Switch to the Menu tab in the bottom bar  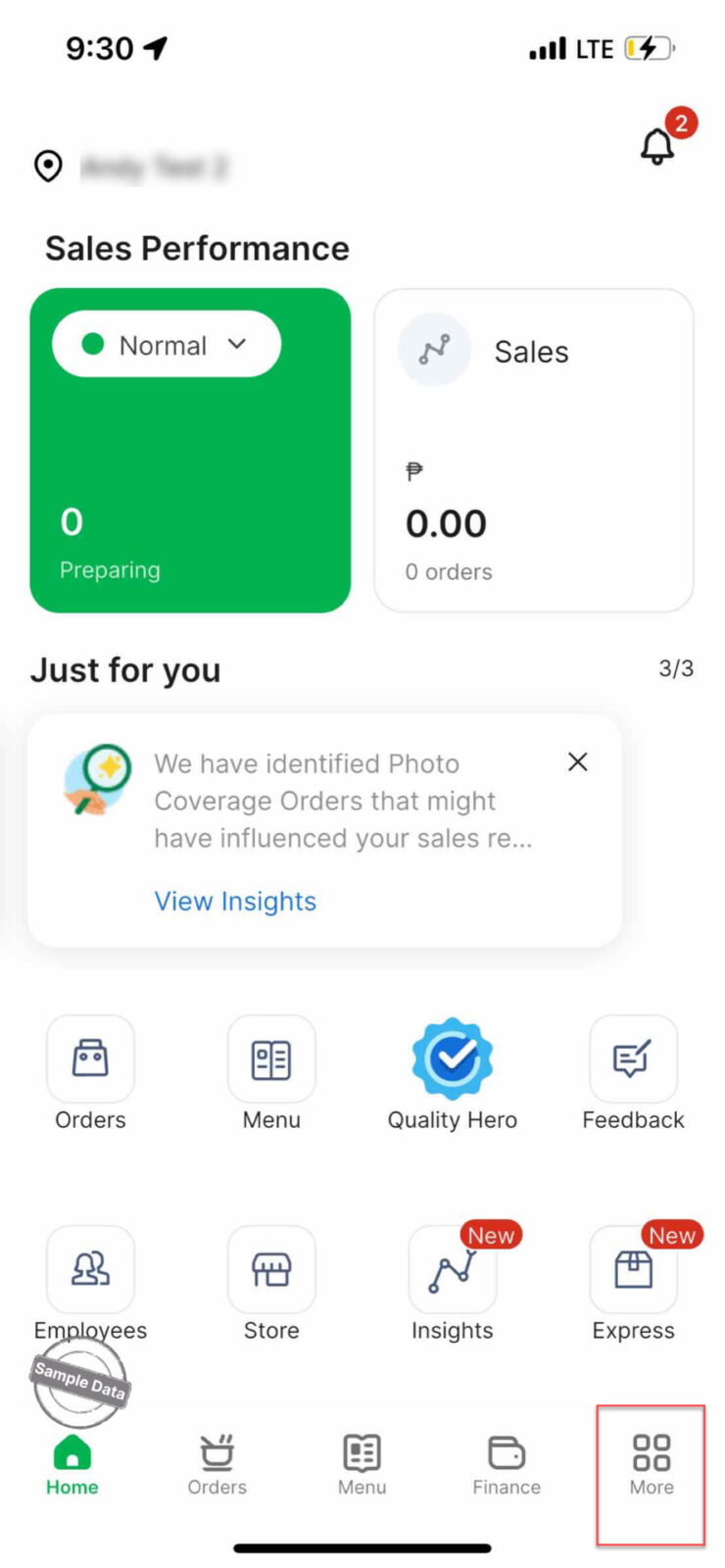[x=362, y=1465]
